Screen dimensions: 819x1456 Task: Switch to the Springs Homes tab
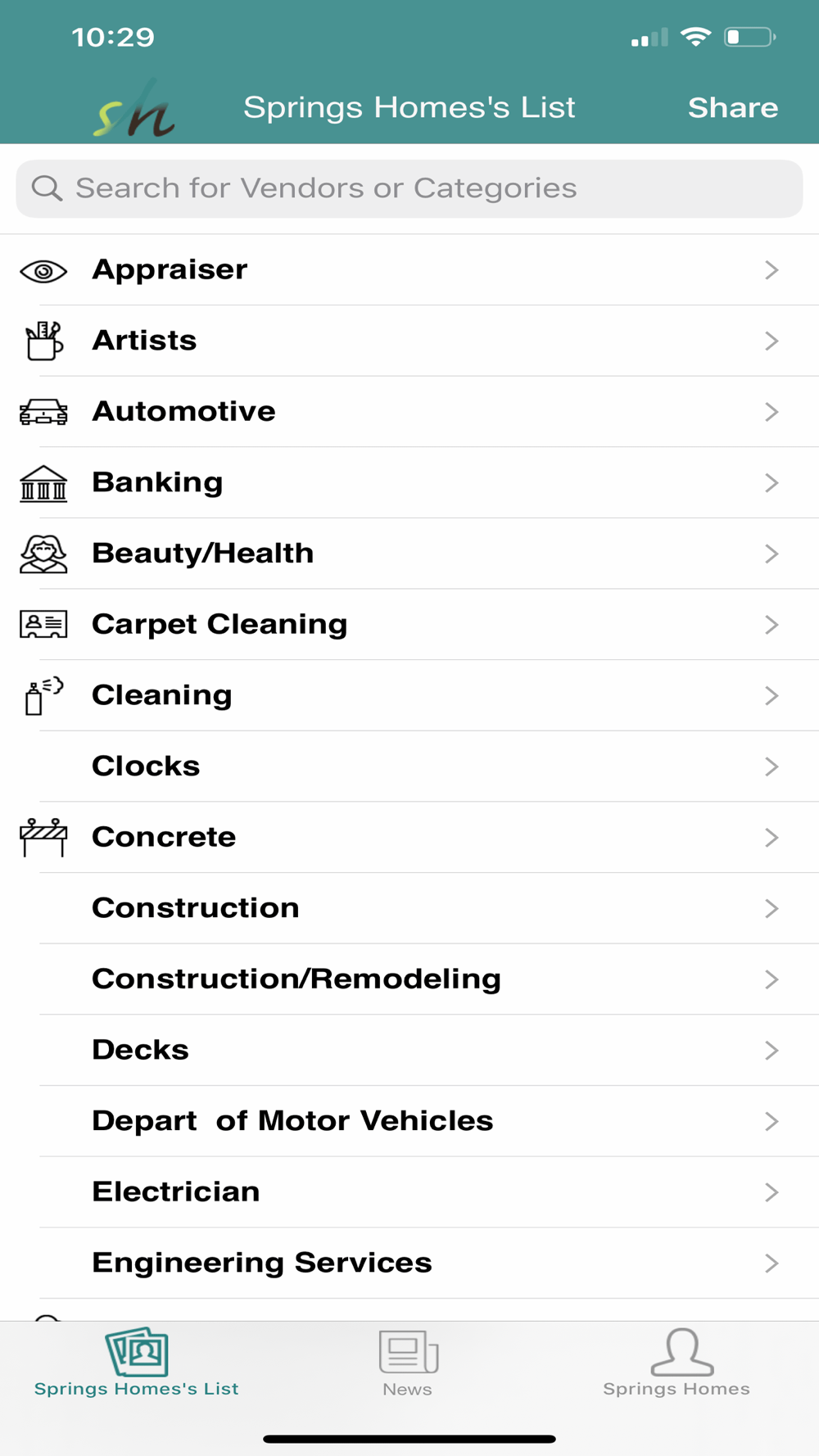pos(677,1363)
